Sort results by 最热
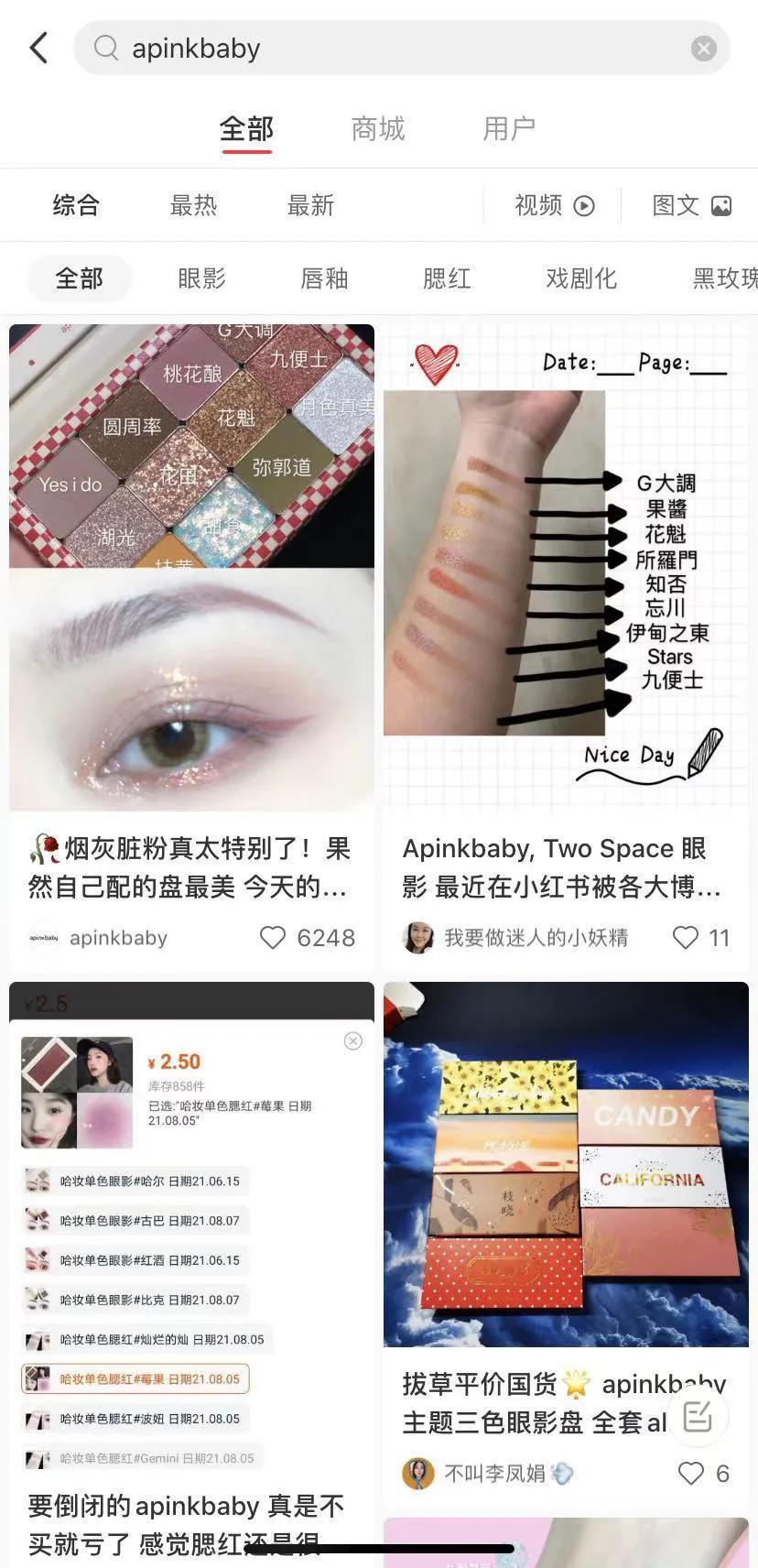This screenshot has width=758, height=1568. (x=193, y=205)
